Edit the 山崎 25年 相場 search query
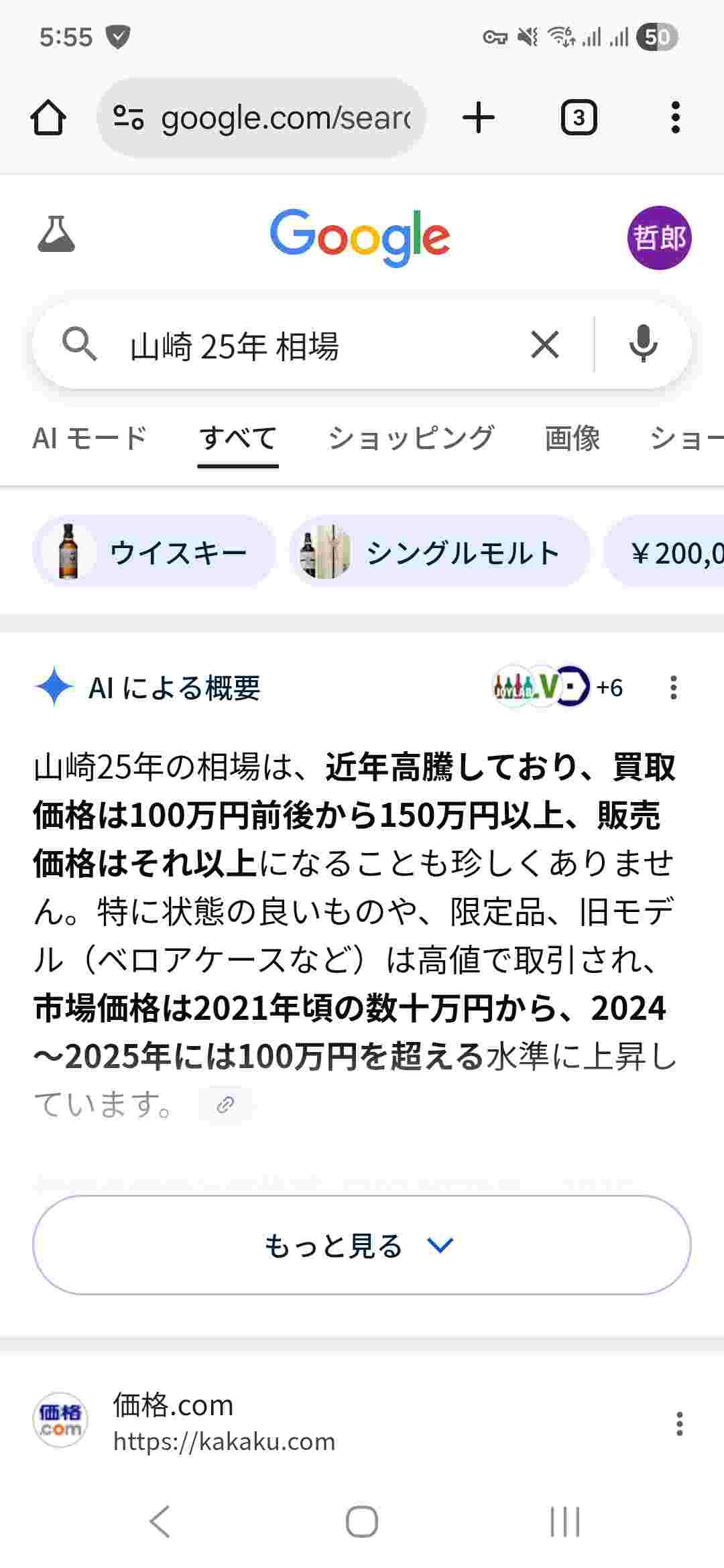The height and width of the screenshot is (1568, 724). click(x=302, y=346)
